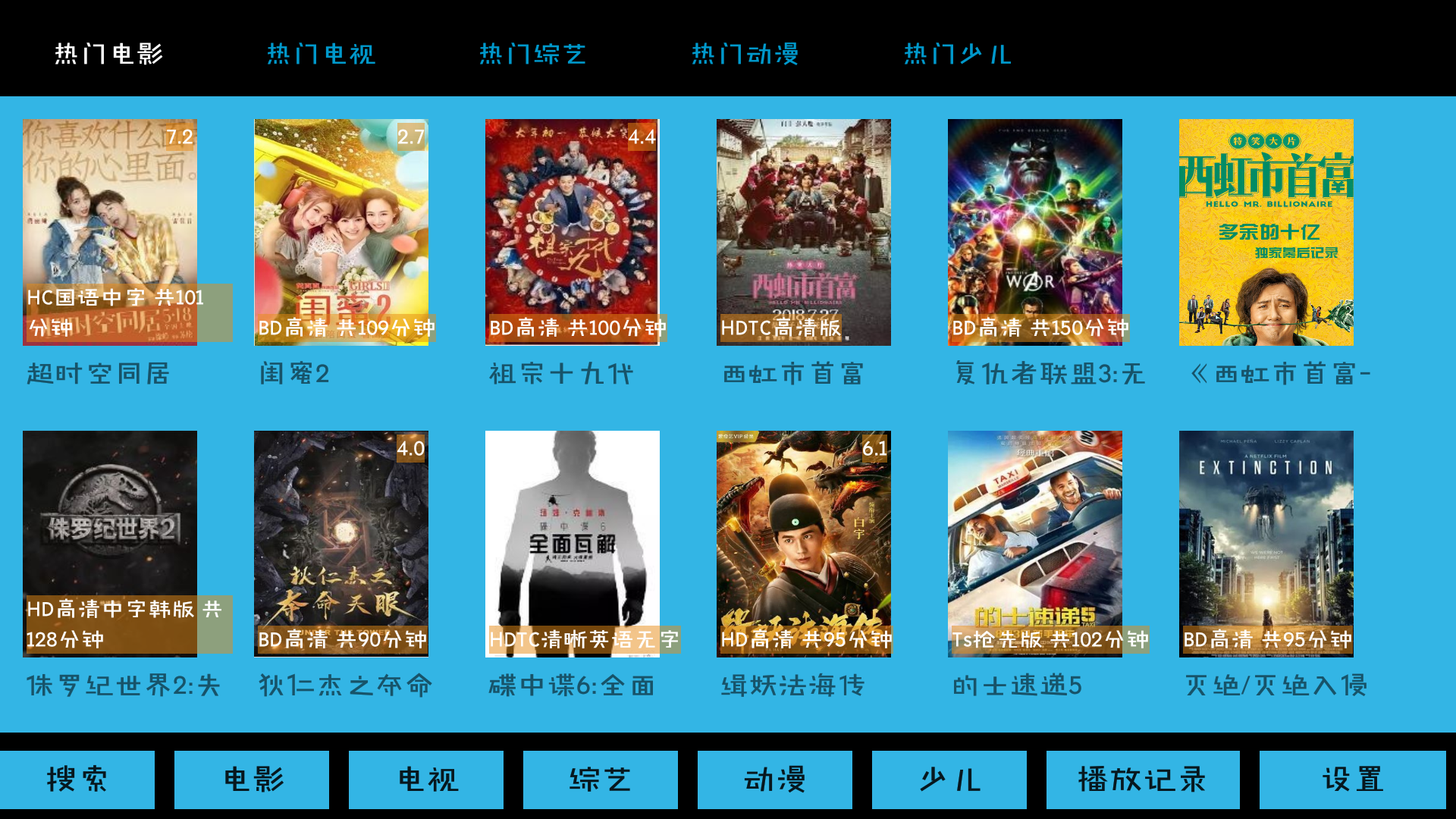Screen dimensions: 1456x819
Task: Open the movie 灭绝/灭绝入侵
Action: pyautogui.click(x=1266, y=544)
